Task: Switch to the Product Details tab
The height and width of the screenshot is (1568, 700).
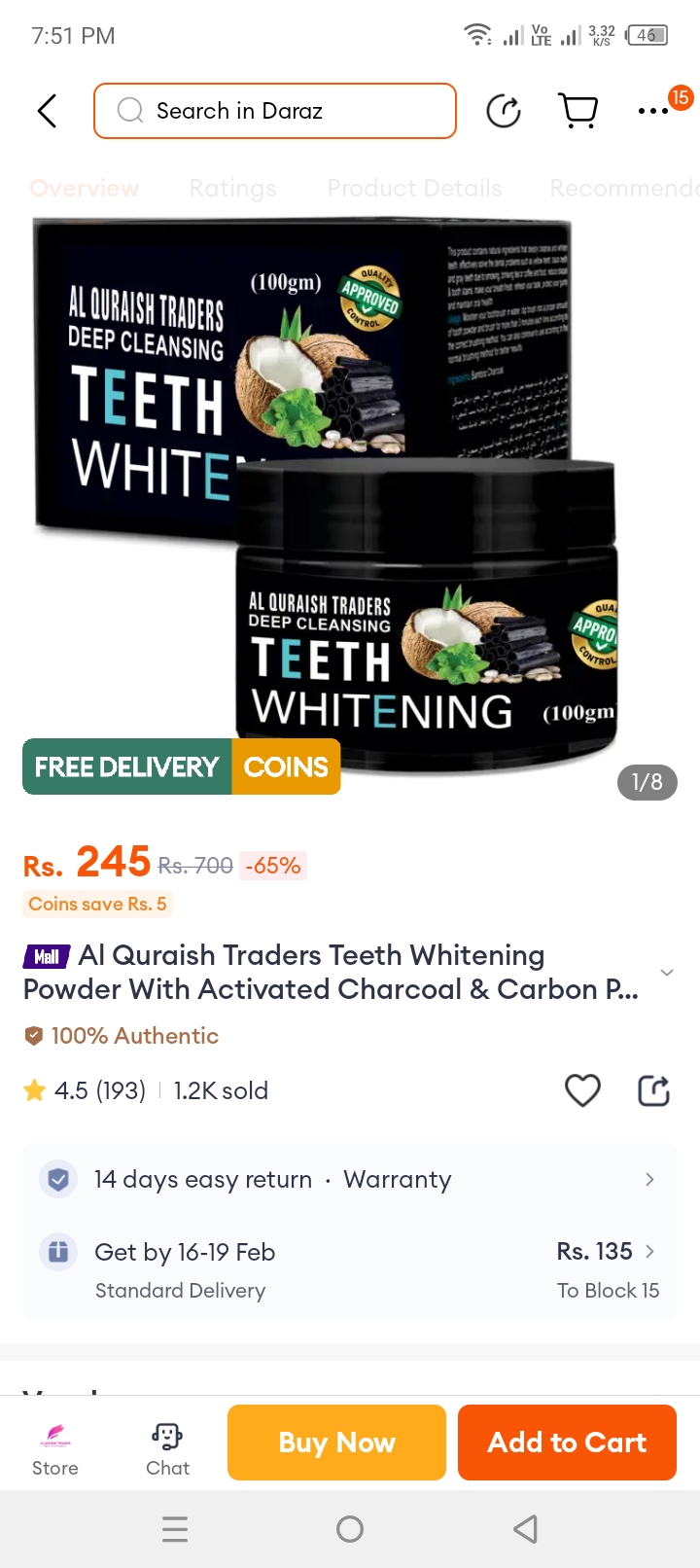Action: click(414, 188)
